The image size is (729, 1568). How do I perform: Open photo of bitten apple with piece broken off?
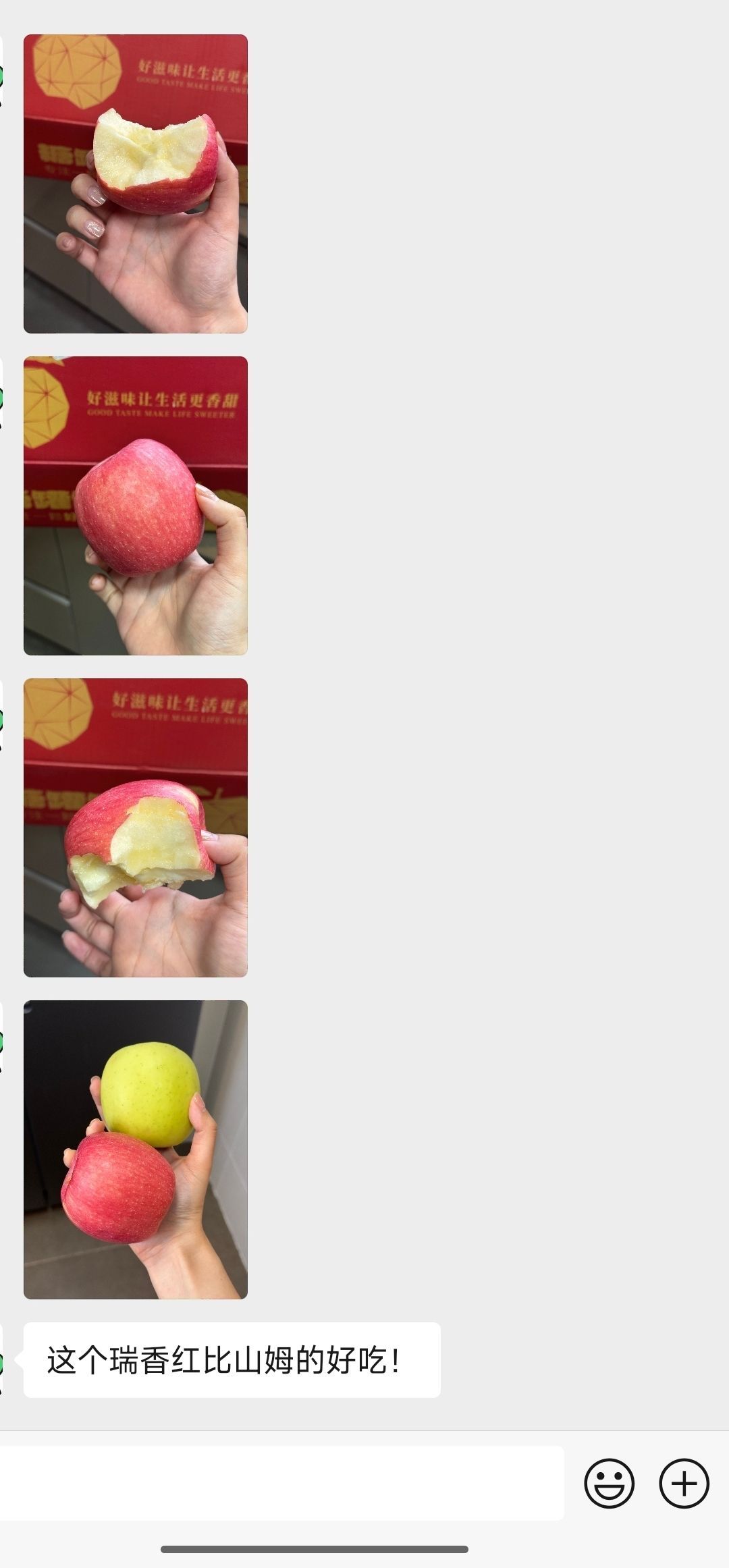pos(135,828)
